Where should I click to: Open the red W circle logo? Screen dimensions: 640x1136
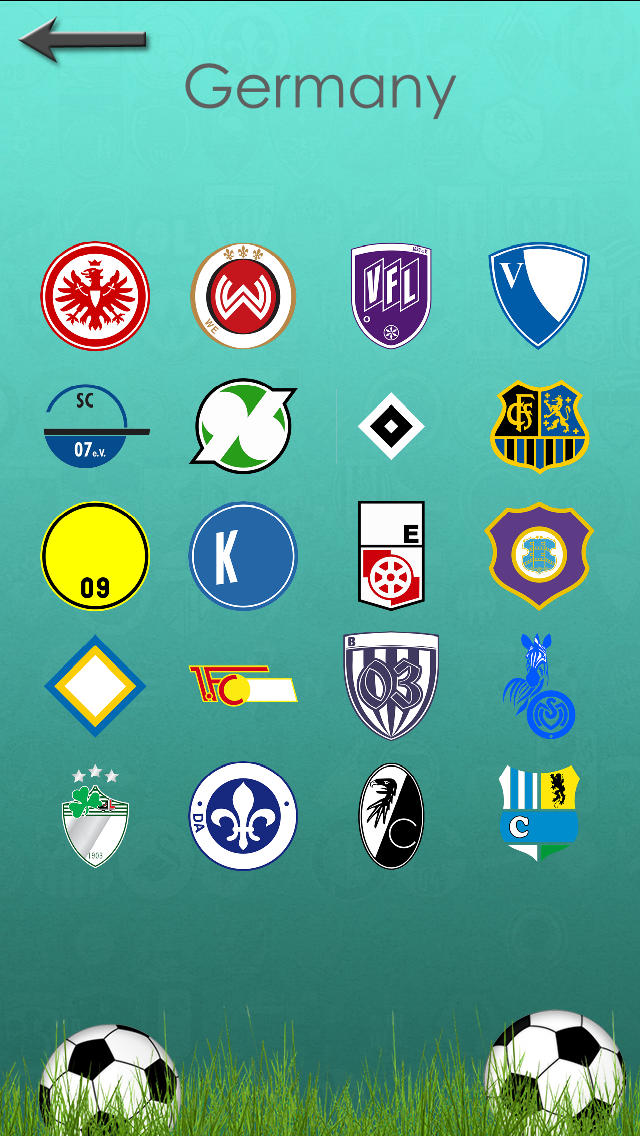pyautogui.click(x=243, y=296)
